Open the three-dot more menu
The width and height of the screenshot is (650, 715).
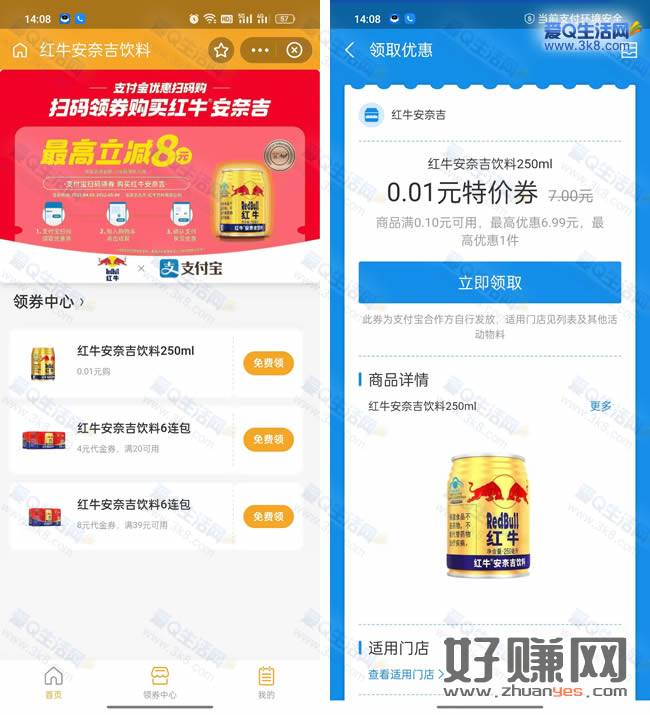click(260, 50)
